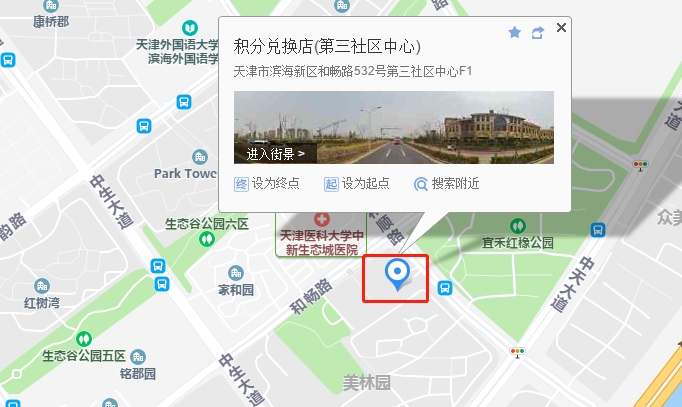Open the bus stop next to the pin
The width and height of the screenshot is (682, 407).
click(x=445, y=288)
